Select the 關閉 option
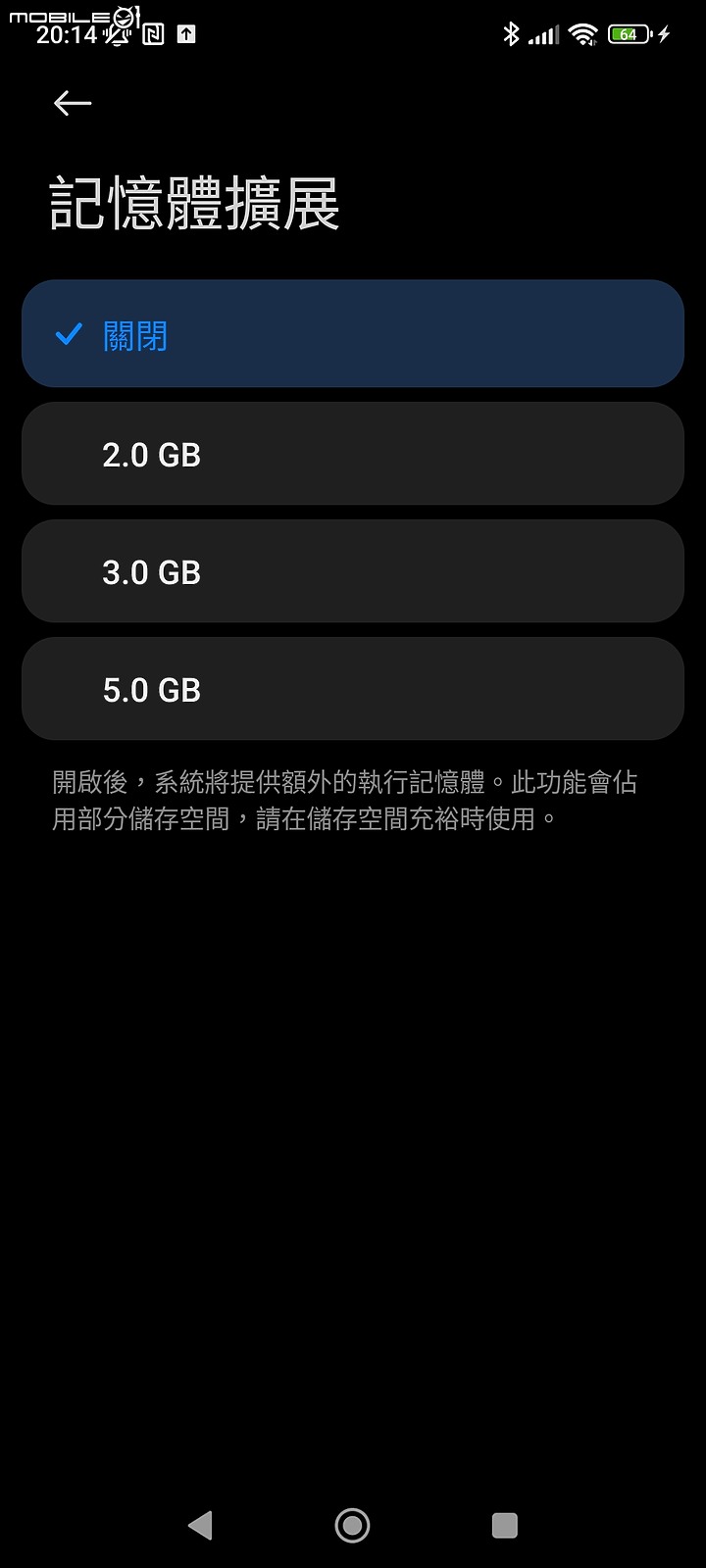 [x=352, y=334]
